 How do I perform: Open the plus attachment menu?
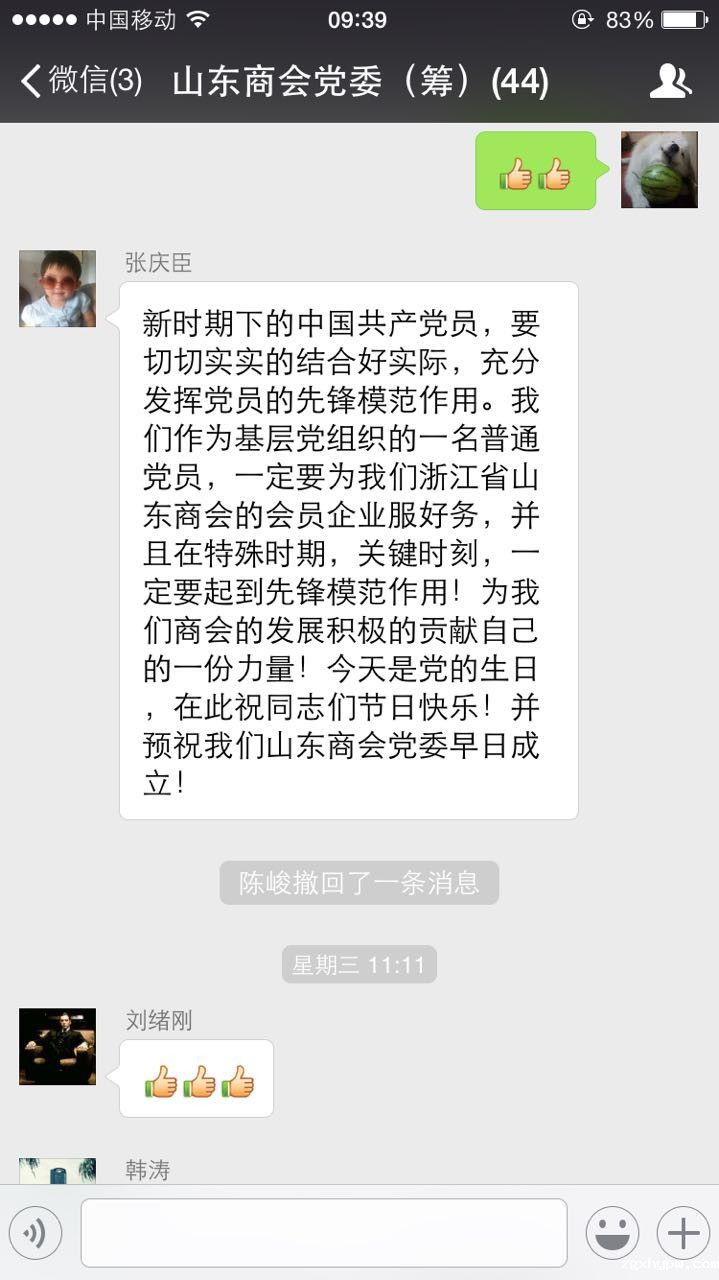[x=683, y=1233]
